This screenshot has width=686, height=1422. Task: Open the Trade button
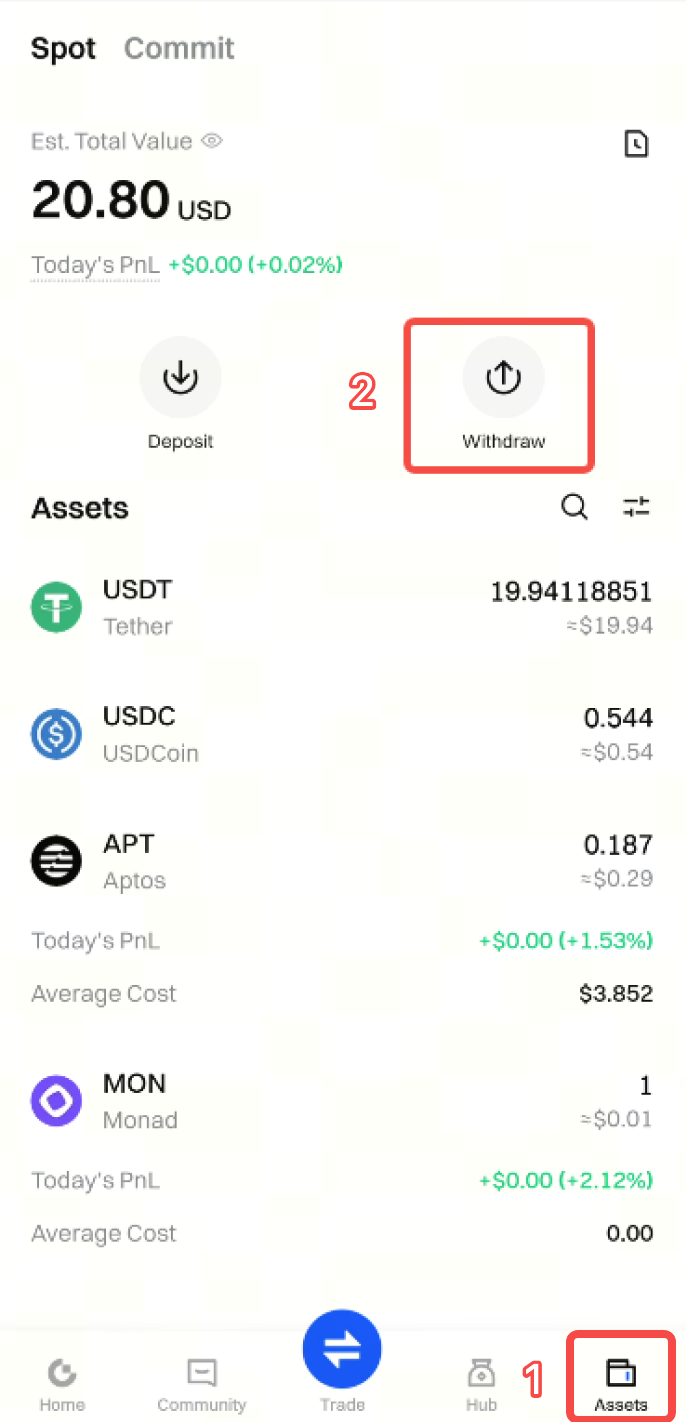click(x=342, y=1350)
